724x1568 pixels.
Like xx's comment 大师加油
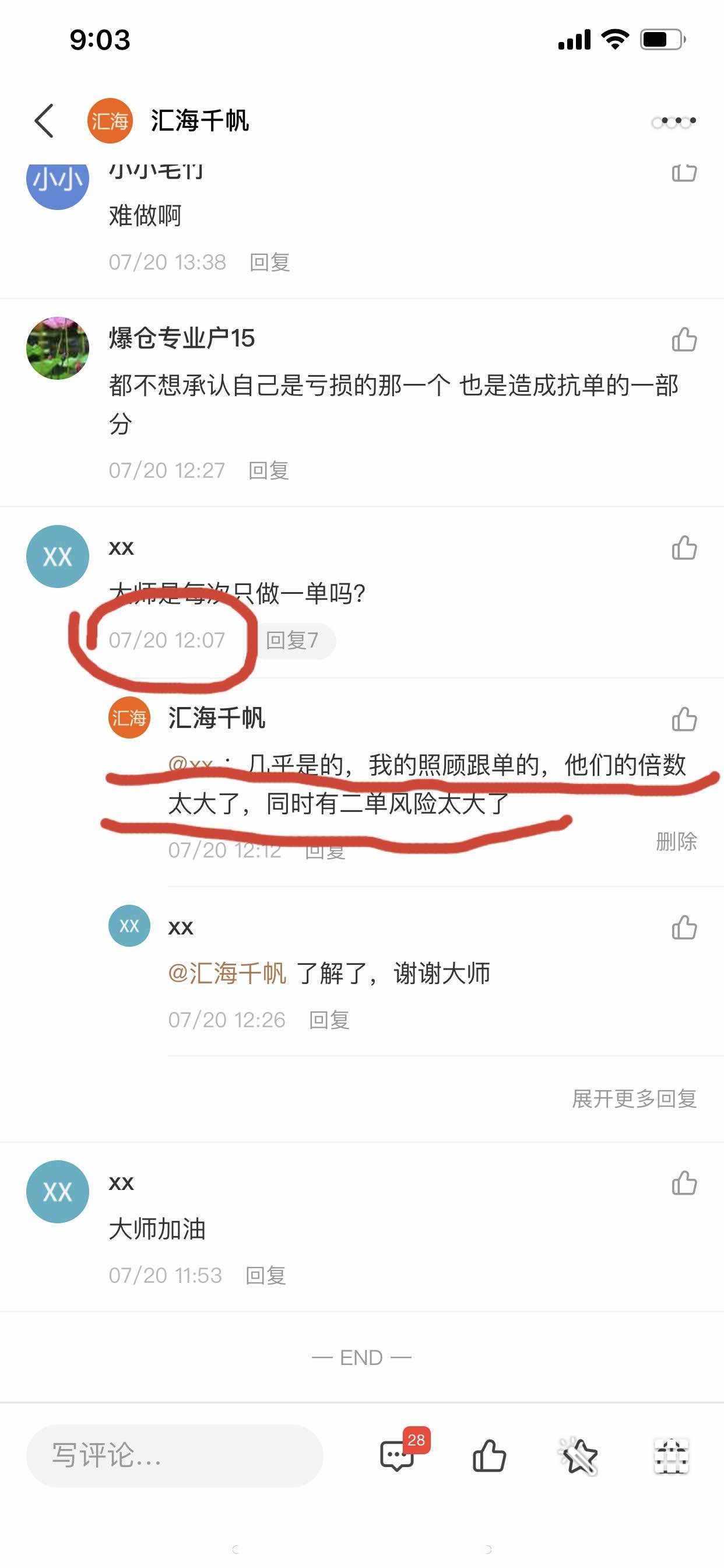684,1182
